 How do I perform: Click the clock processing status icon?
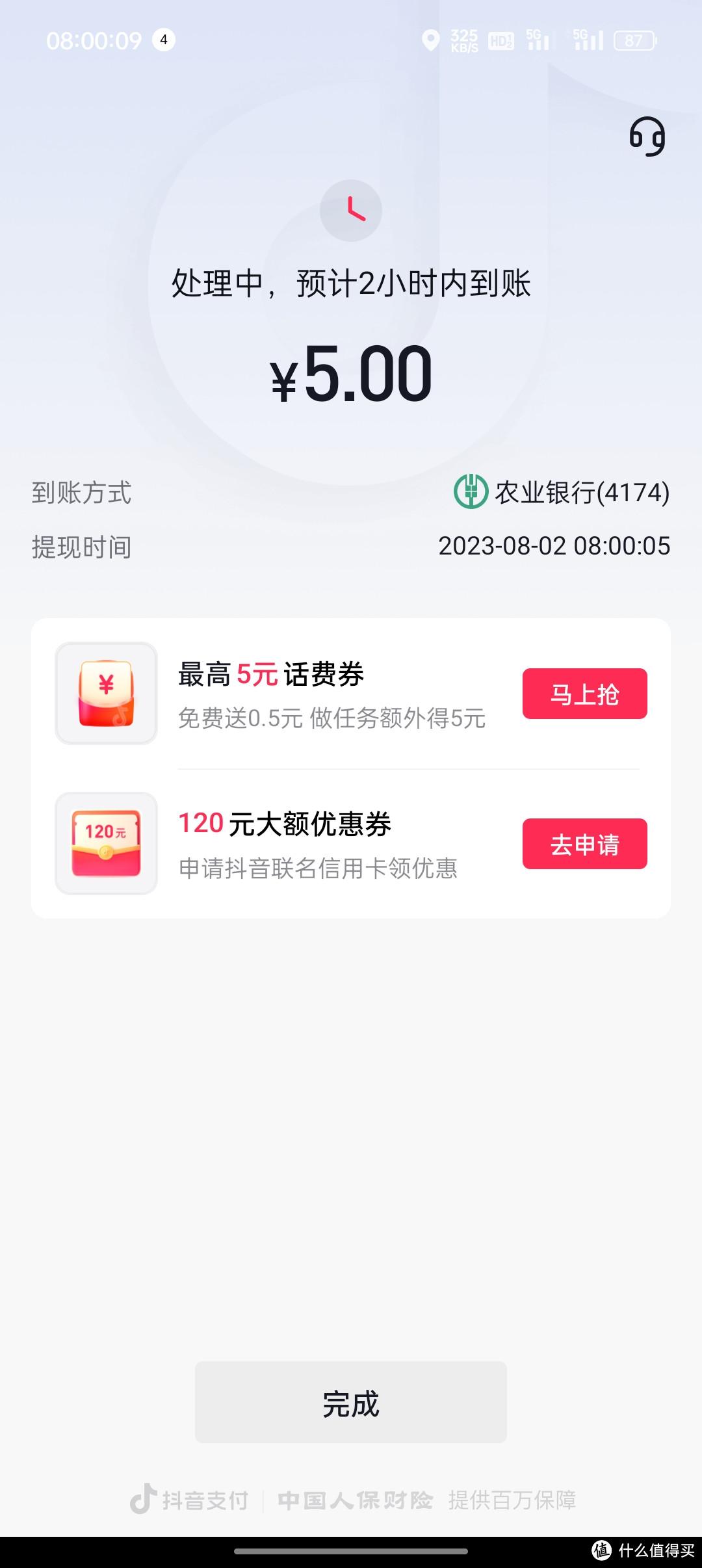click(x=351, y=209)
